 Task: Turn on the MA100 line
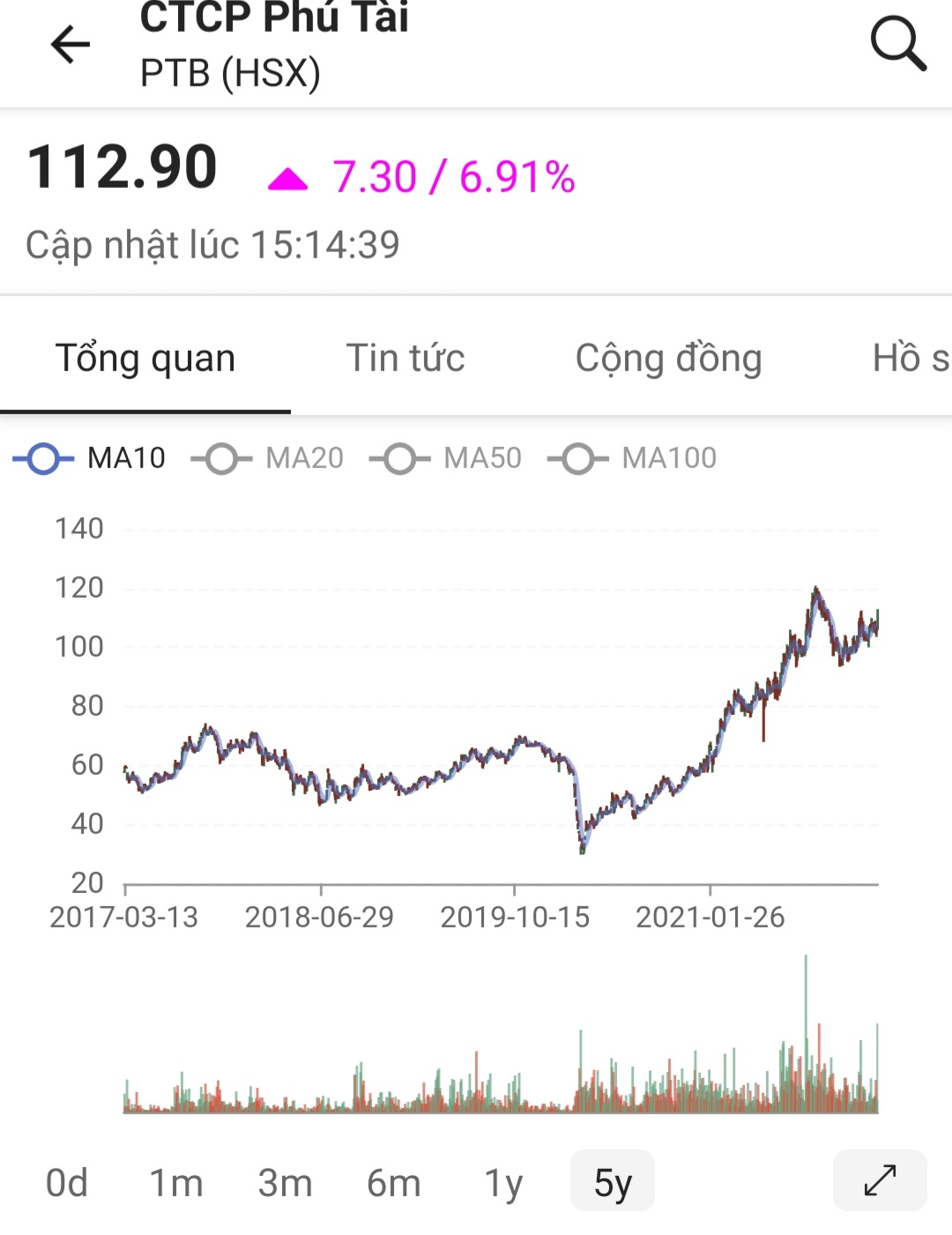pos(633,458)
